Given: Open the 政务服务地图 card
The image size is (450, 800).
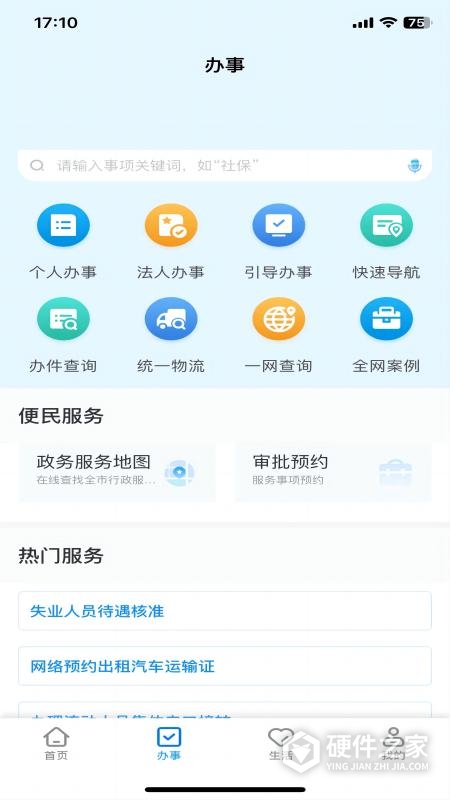Looking at the screenshot, I should point(117,472).
